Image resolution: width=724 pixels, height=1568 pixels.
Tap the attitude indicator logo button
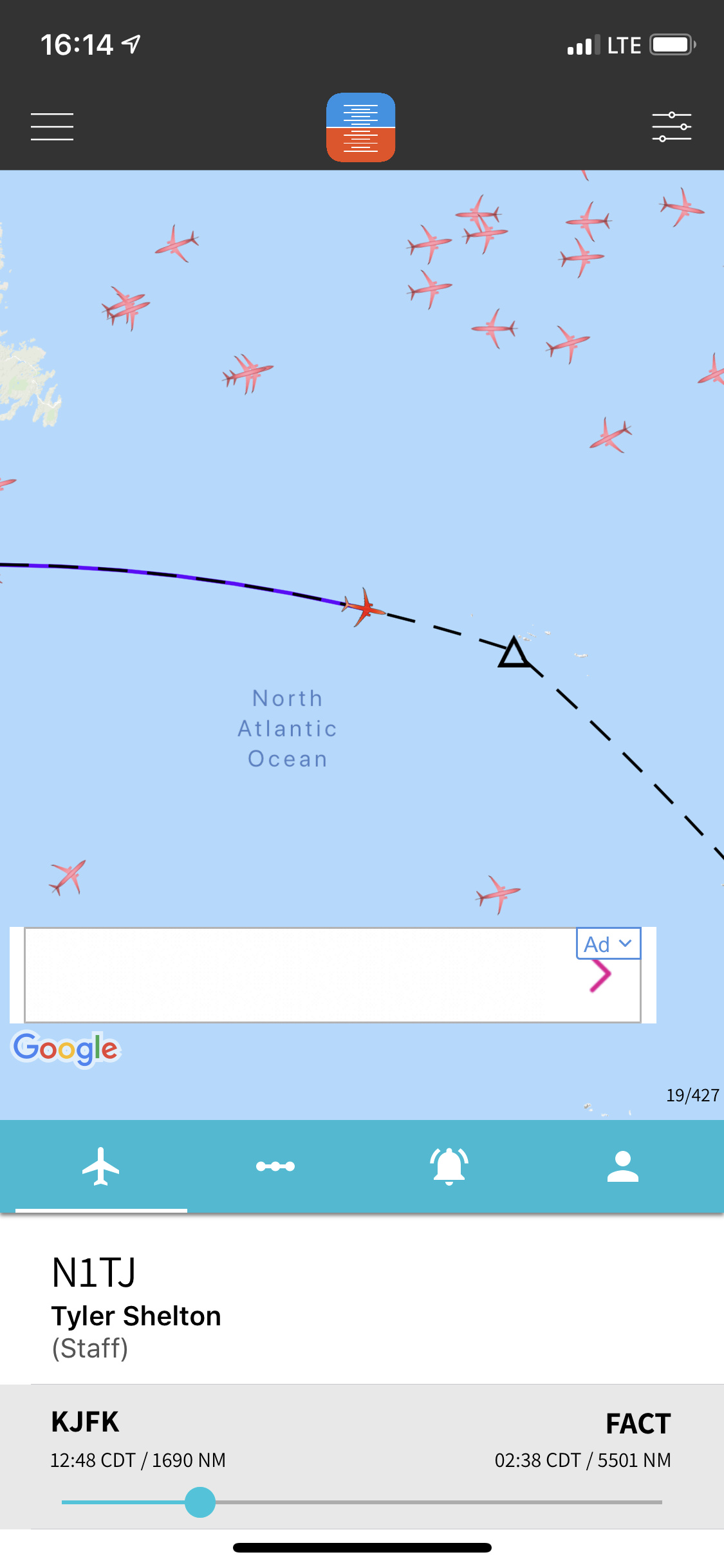[x=360, y=127]
